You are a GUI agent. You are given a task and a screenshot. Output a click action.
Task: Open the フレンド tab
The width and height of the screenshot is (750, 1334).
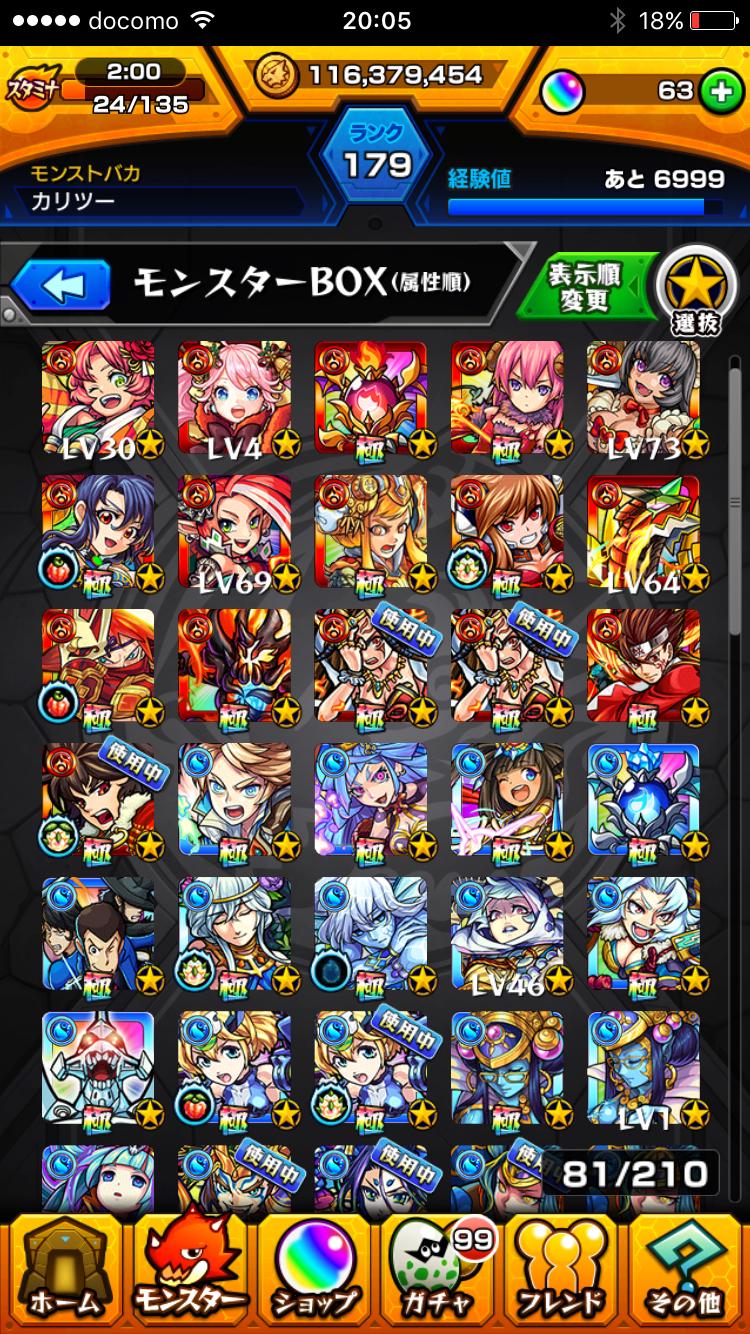click(560, 1270)
